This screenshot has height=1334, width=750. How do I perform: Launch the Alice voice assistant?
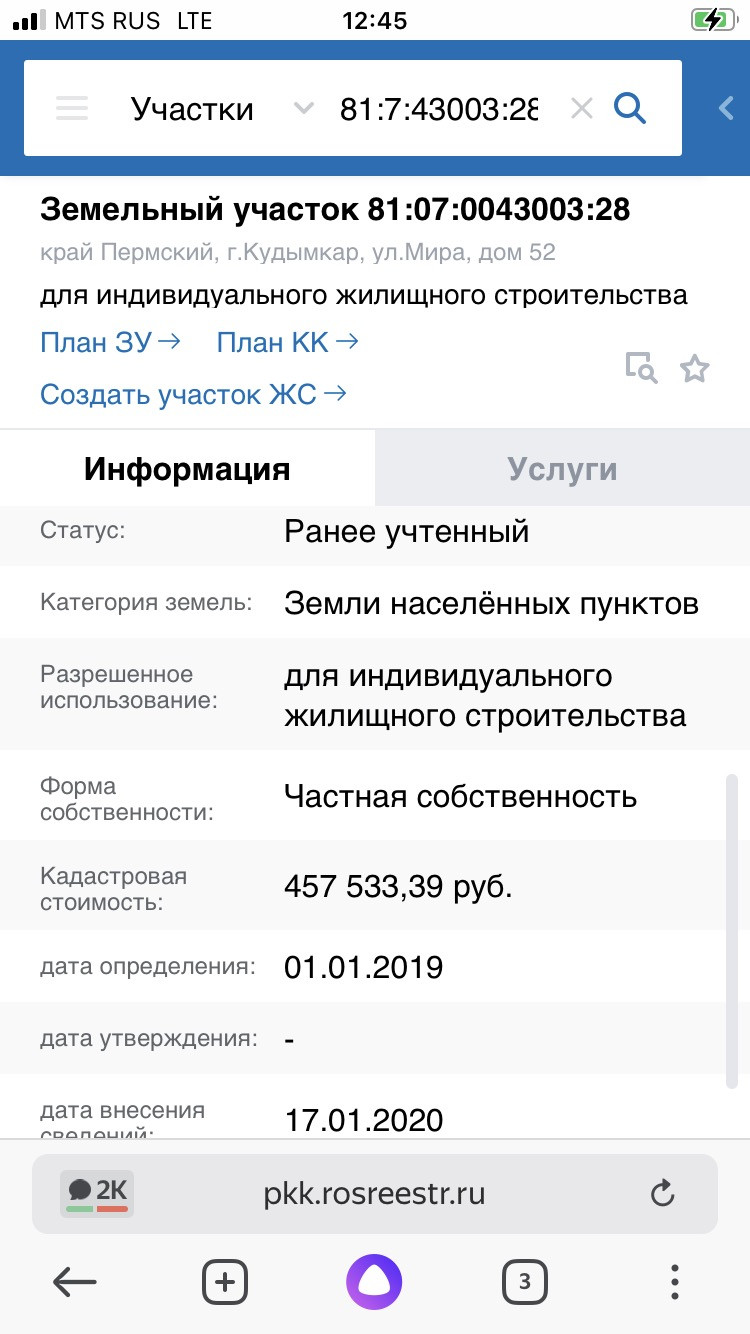tap(374, 1281)
